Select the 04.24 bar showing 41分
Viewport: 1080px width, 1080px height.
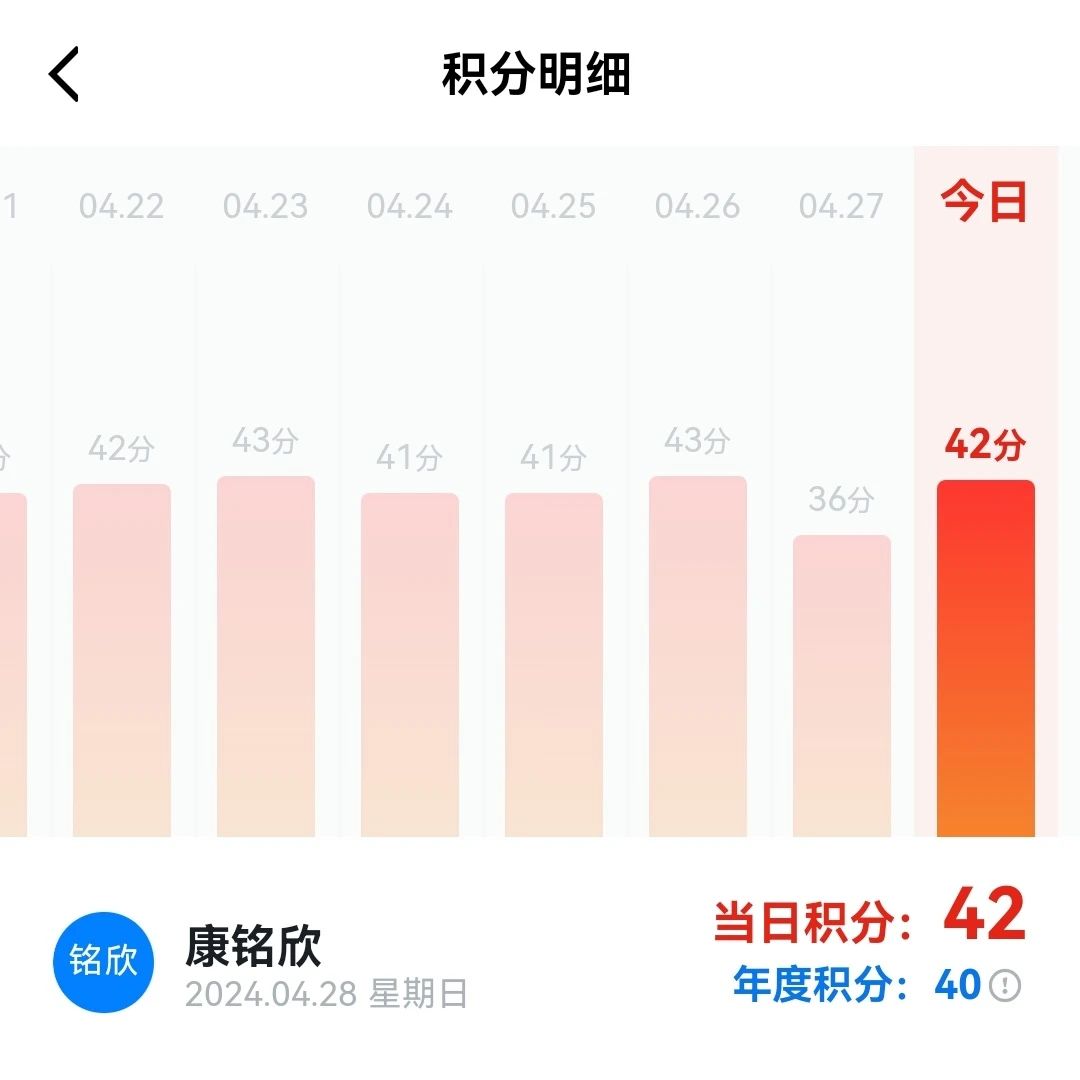point(410,664)
